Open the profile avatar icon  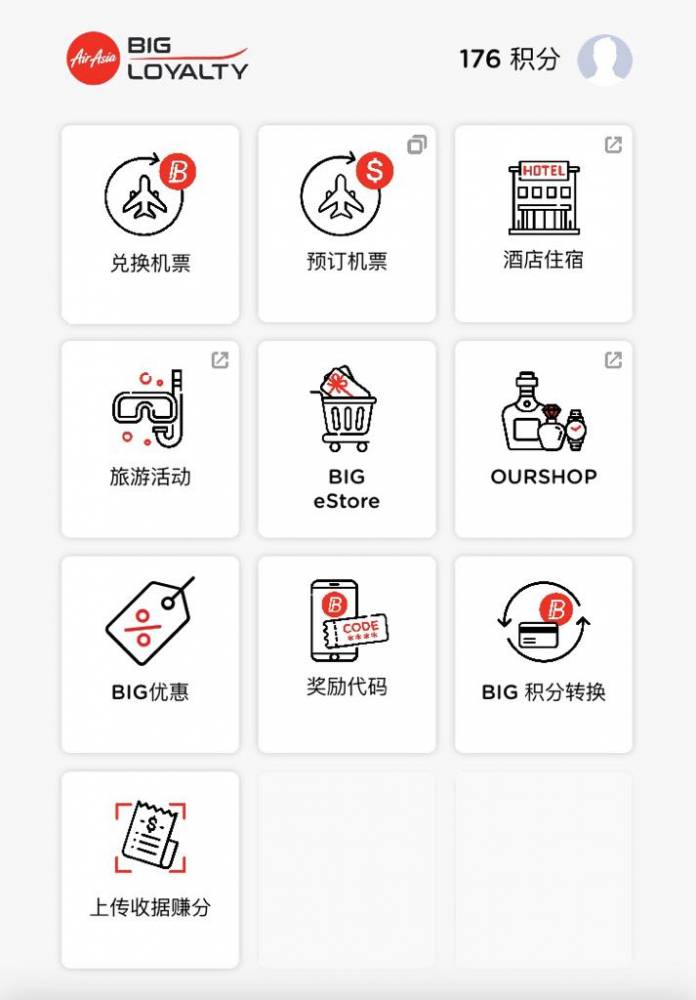tap(605, 59)
